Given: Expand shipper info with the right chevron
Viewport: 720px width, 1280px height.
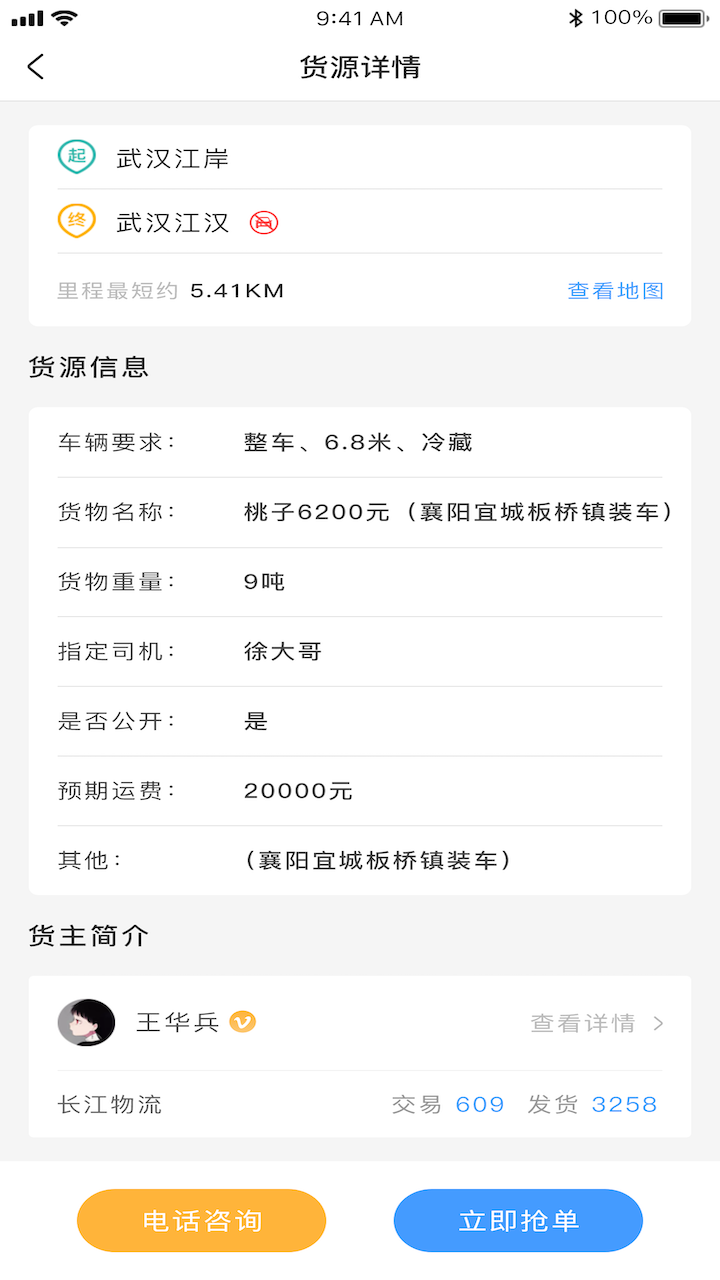Looking at the screenshot, I should 656,1023.
